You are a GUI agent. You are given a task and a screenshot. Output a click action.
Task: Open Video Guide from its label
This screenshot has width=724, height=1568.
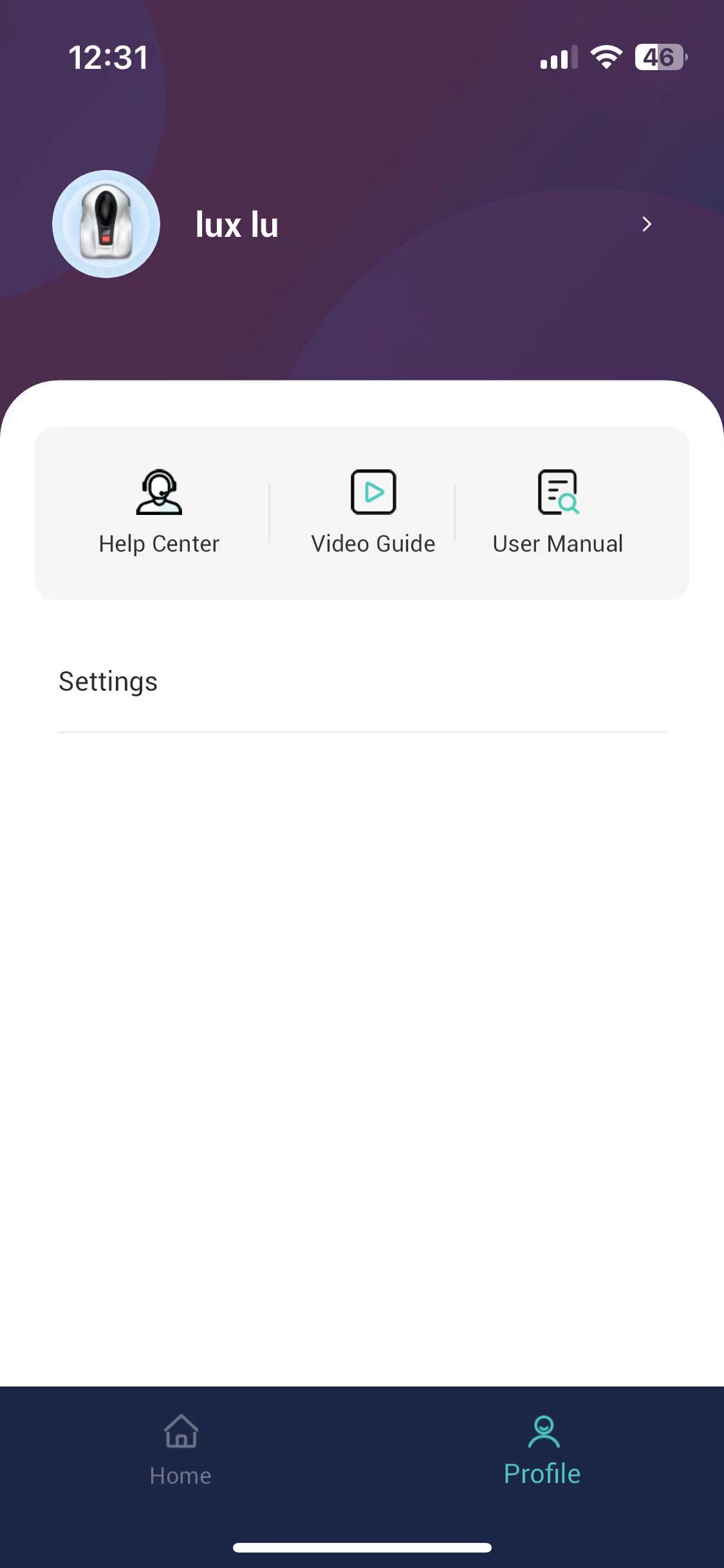tap(372, 543)
